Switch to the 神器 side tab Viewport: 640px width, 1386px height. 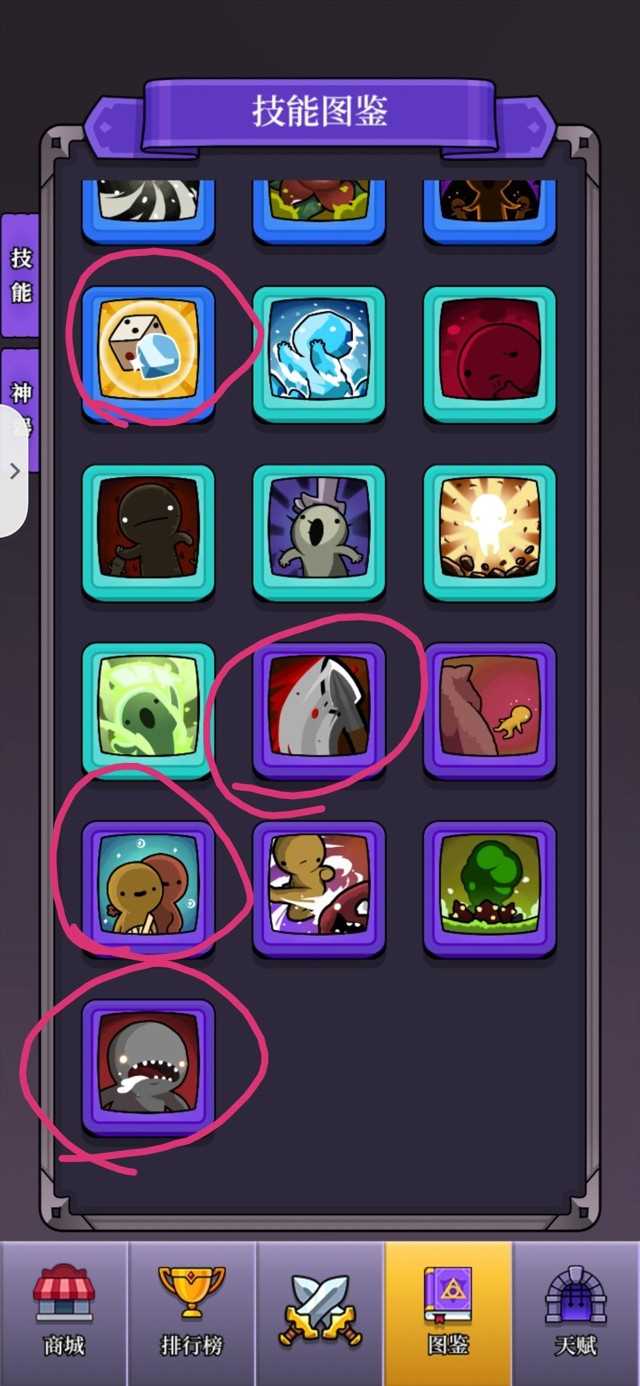pos(21,395)
